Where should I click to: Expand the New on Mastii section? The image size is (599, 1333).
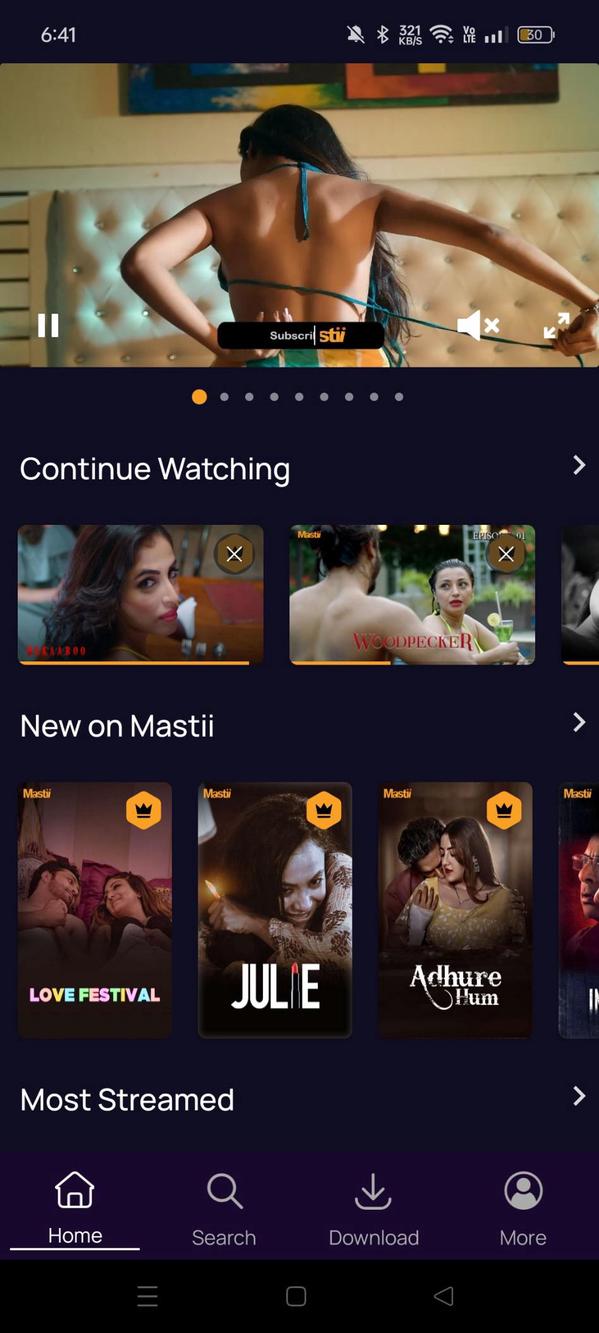tap(579, 722)
